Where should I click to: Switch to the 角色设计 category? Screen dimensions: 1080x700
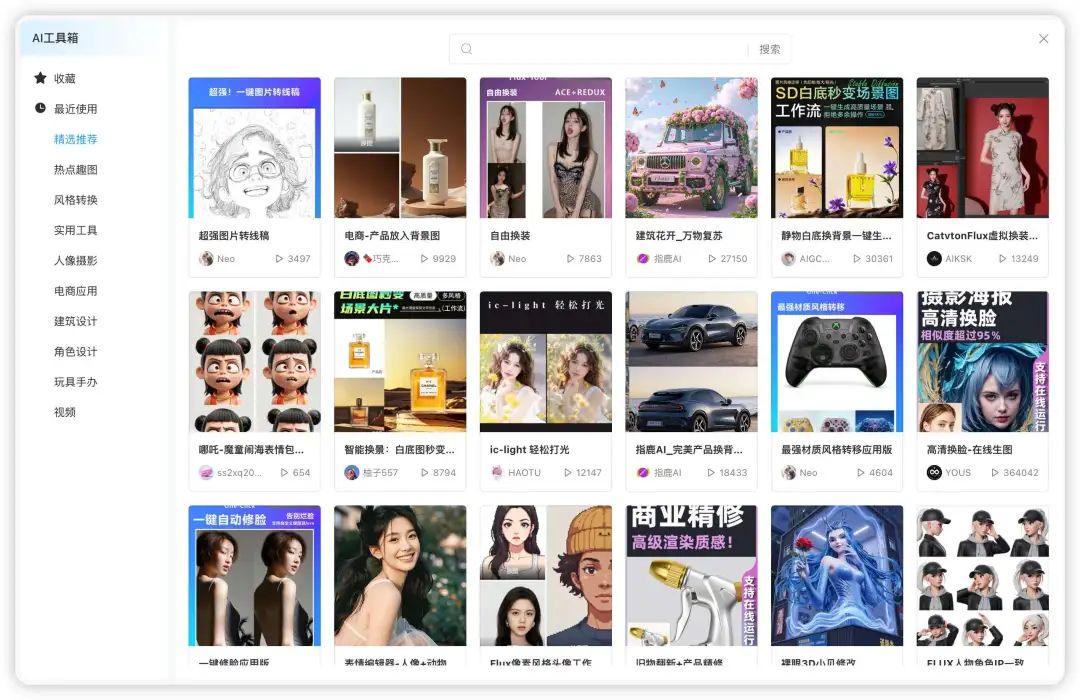point(76,352)
